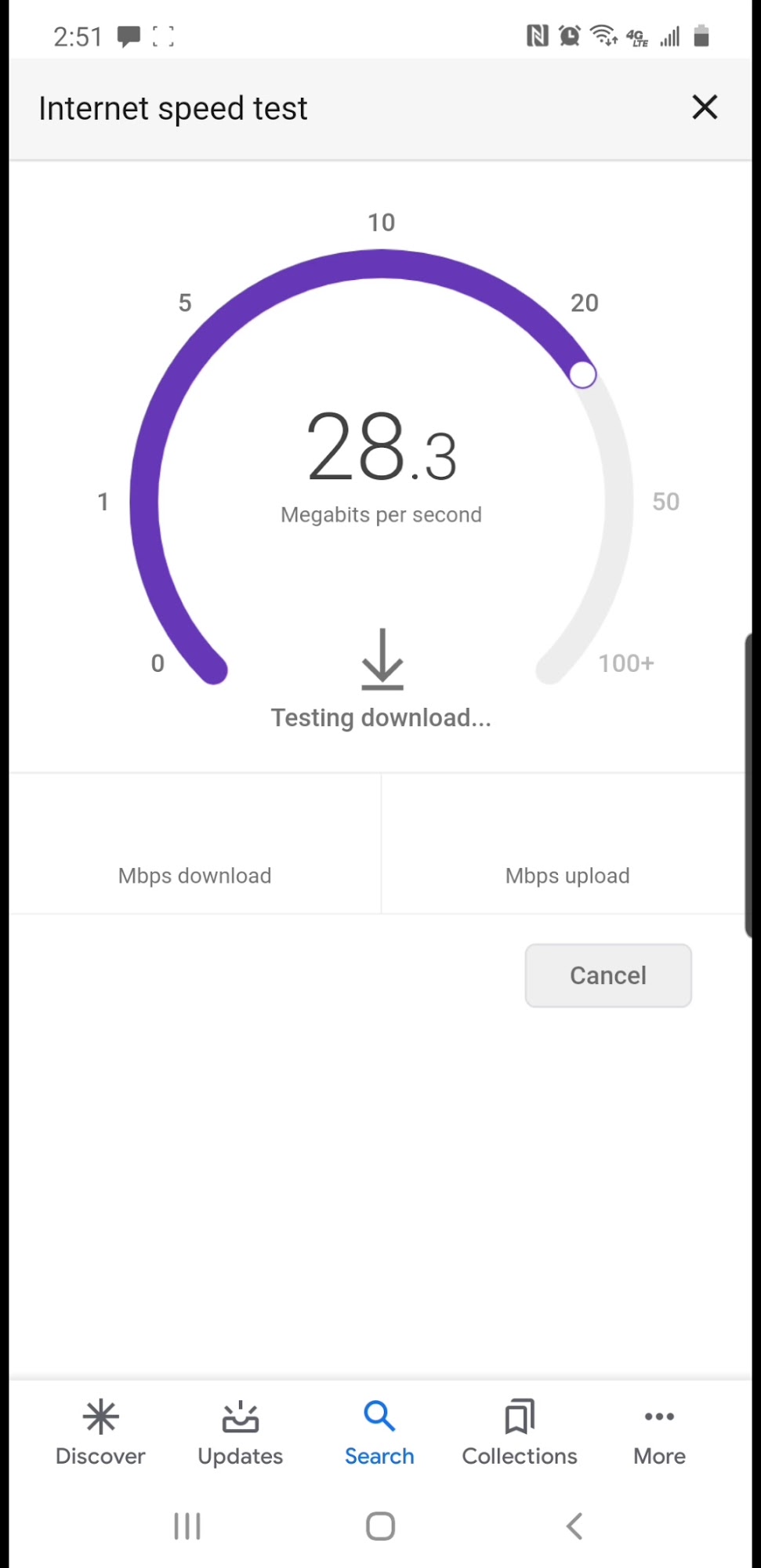Switch to the Discover tab

point(100,1433)
